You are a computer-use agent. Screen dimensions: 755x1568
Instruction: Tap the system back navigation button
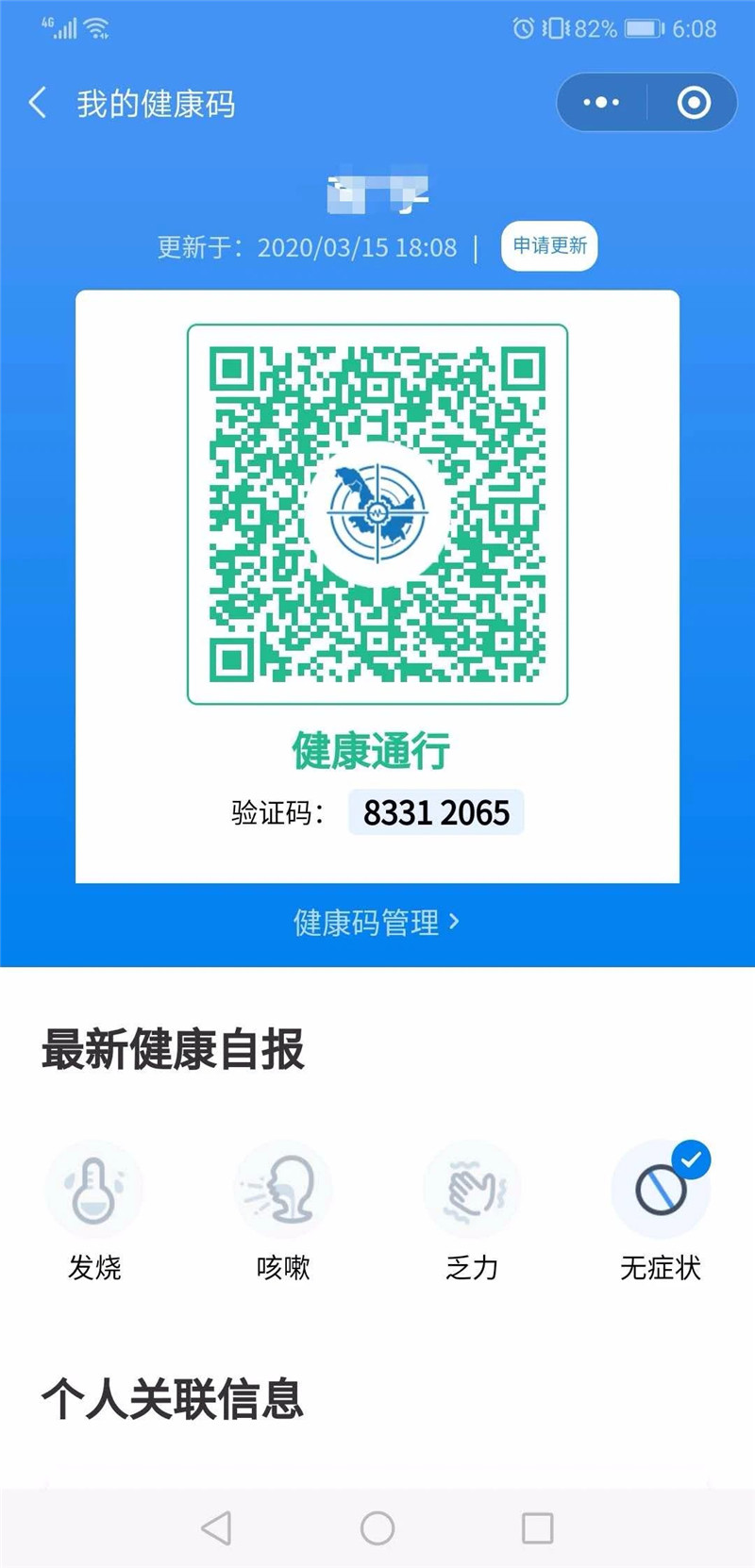[x=217, y=1528]
